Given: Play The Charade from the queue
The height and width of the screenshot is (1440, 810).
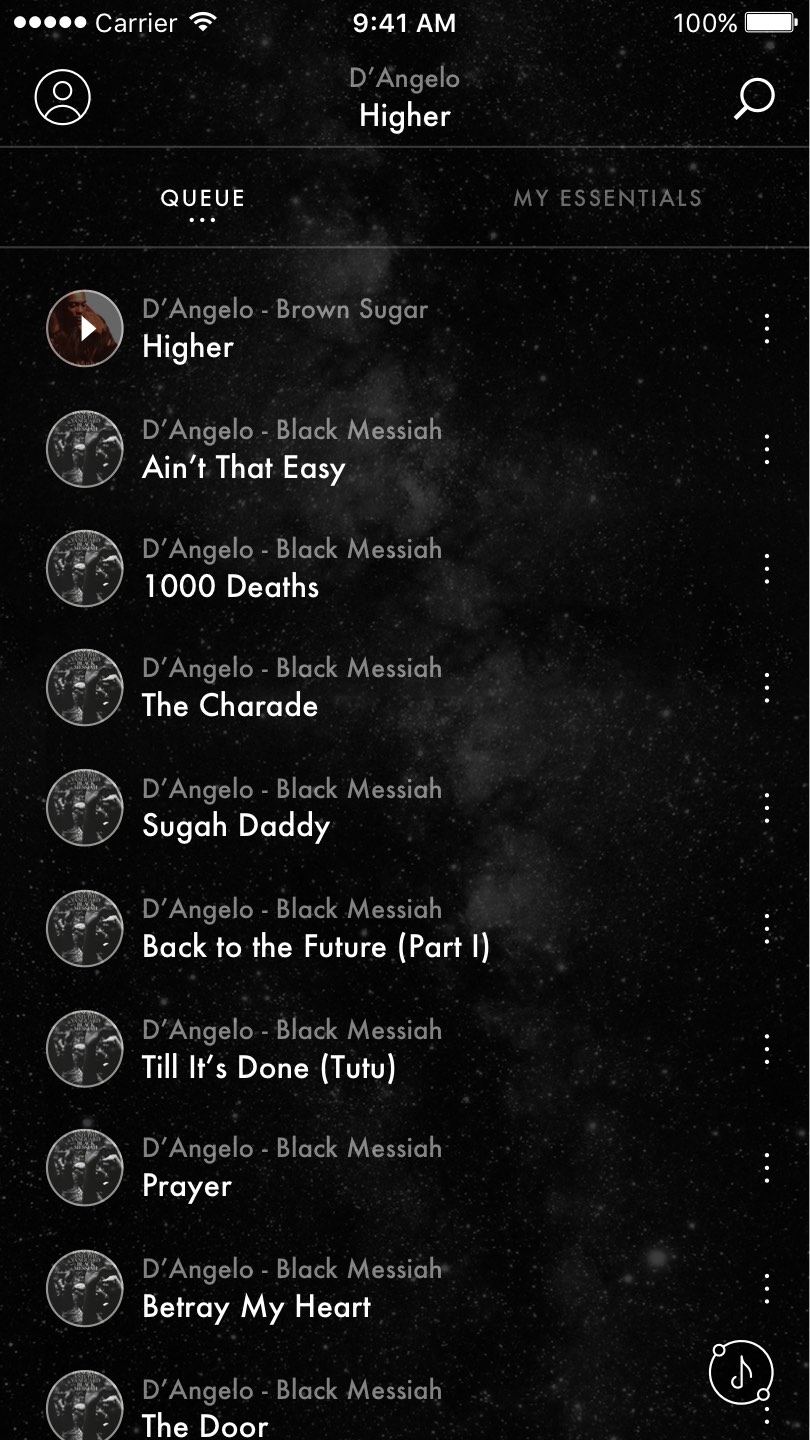Looking at the screenshot, I should coord(85,688).
